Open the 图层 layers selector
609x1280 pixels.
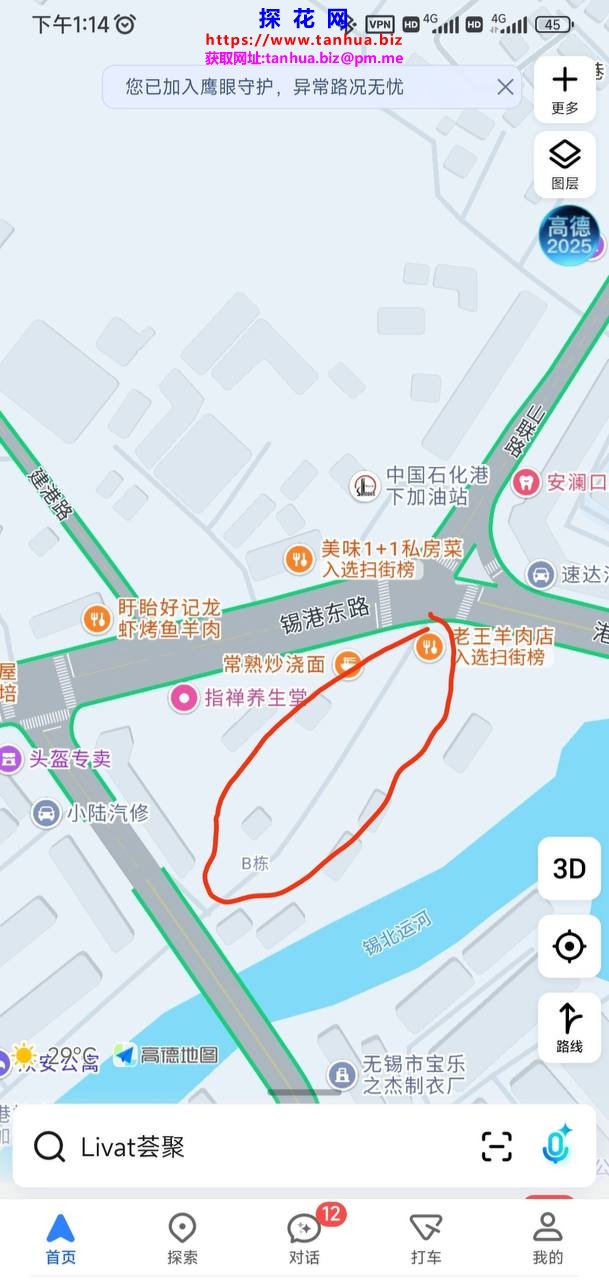pos(565,164)
